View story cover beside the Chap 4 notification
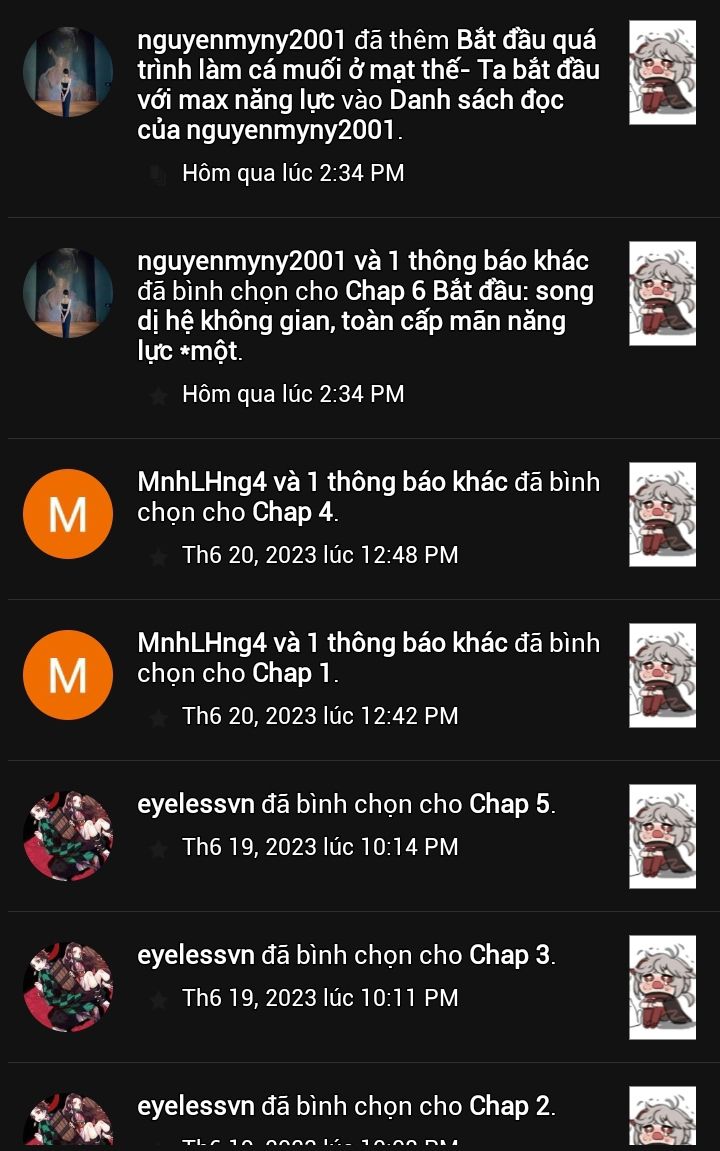720x1151 pixels. pos(662,514)
